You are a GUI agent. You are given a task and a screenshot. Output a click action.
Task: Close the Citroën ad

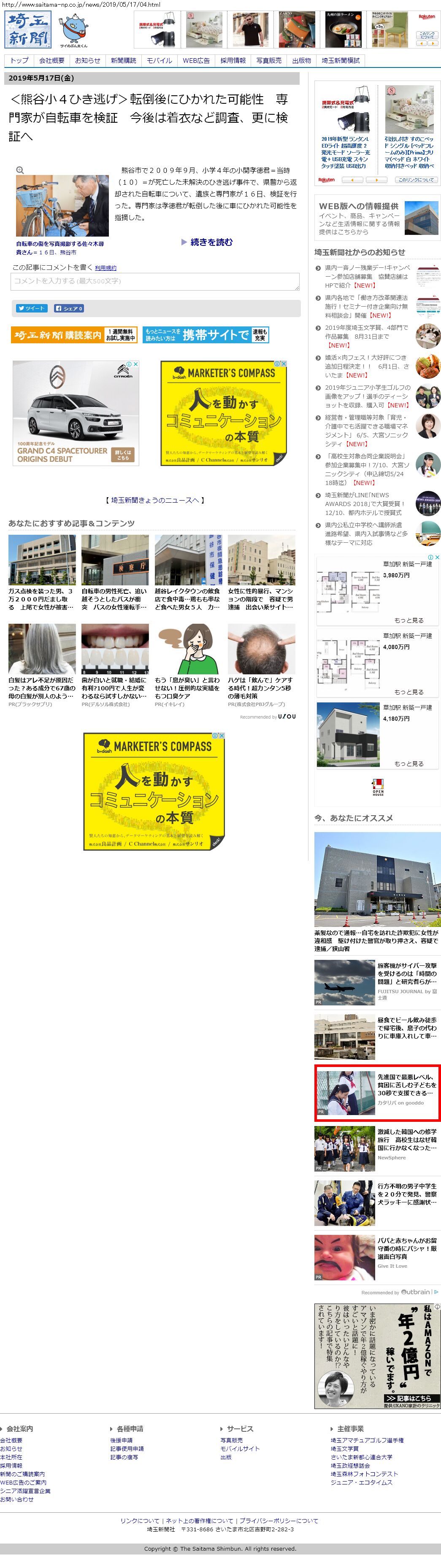tap(136, 364)
